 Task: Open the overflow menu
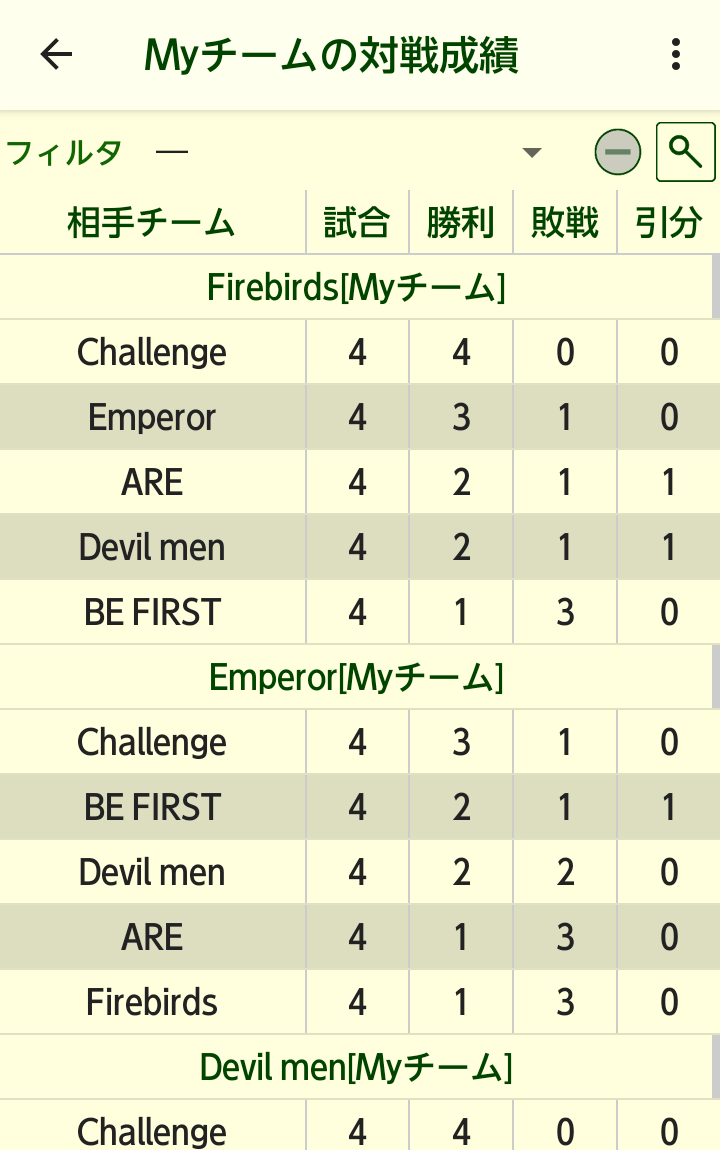[x=677, y=54]
